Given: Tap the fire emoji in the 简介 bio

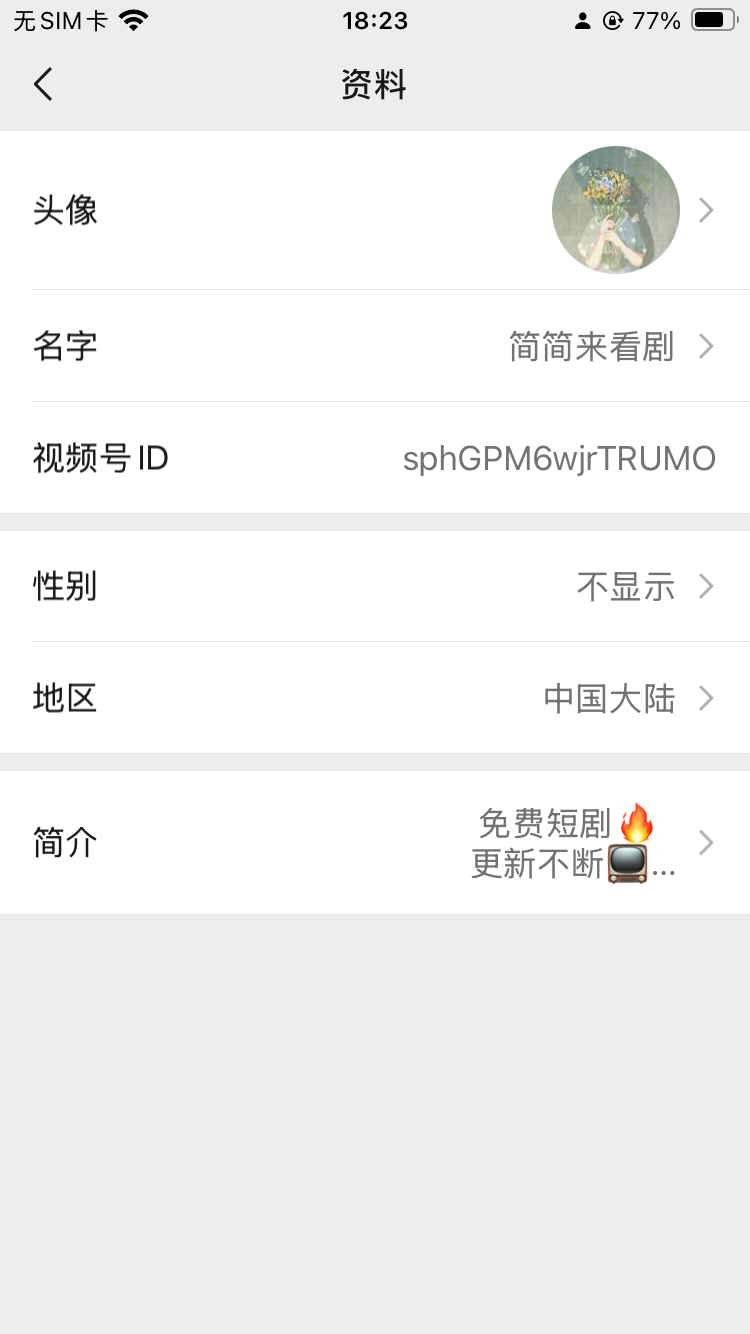Looking at the screenshot, I should (x=638, y=821).
